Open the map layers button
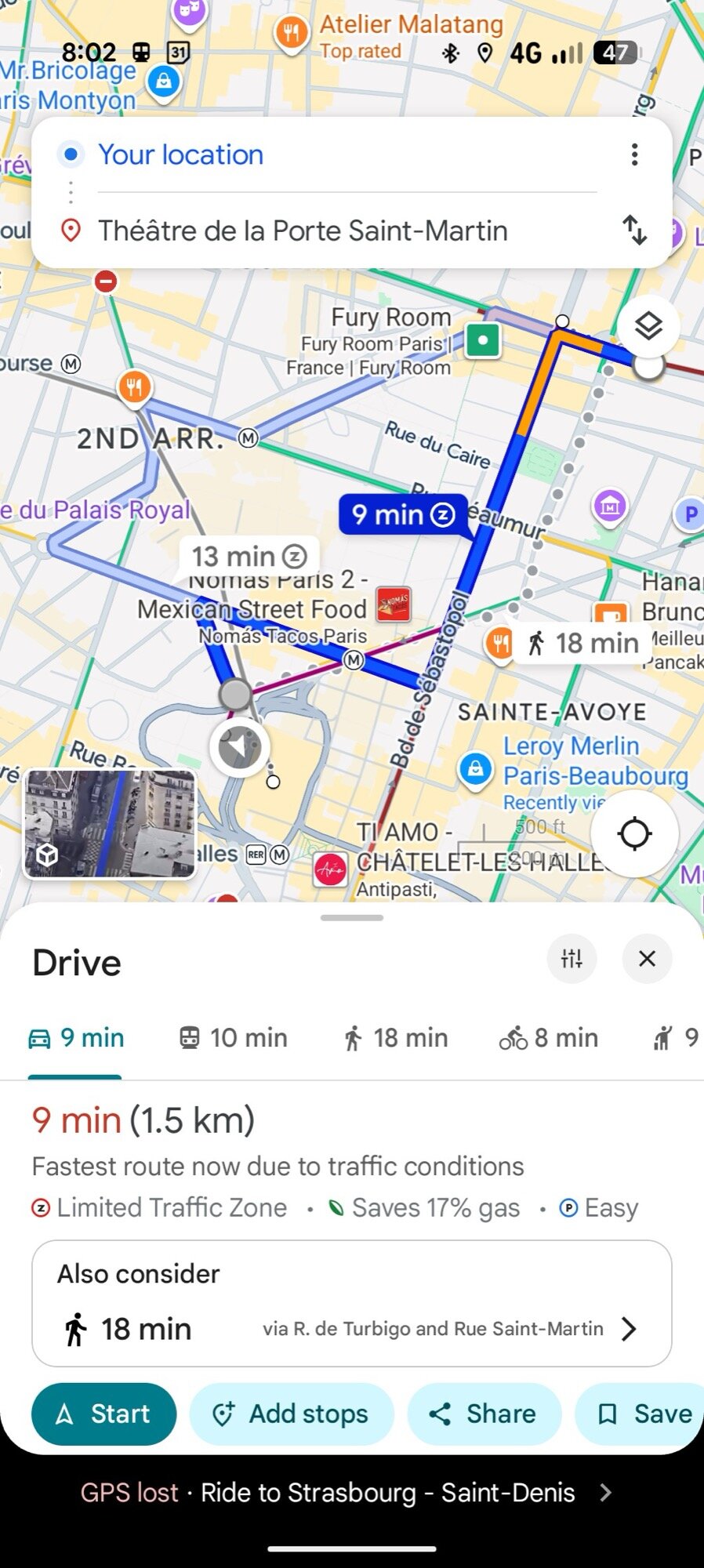704x1568 pixels. pyautogui.click(x=648, y=326)
